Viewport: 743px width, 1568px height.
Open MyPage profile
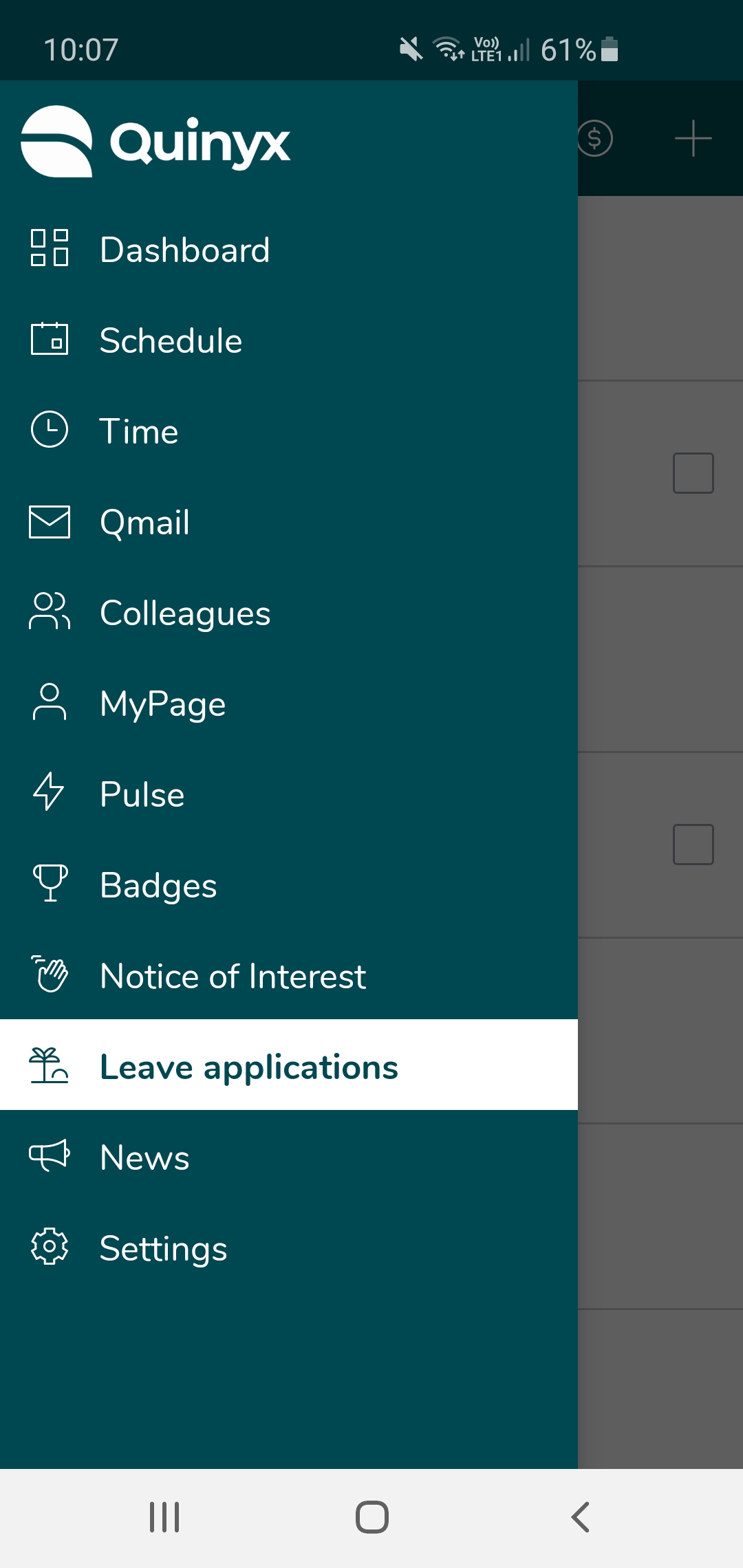coord(289,703)
